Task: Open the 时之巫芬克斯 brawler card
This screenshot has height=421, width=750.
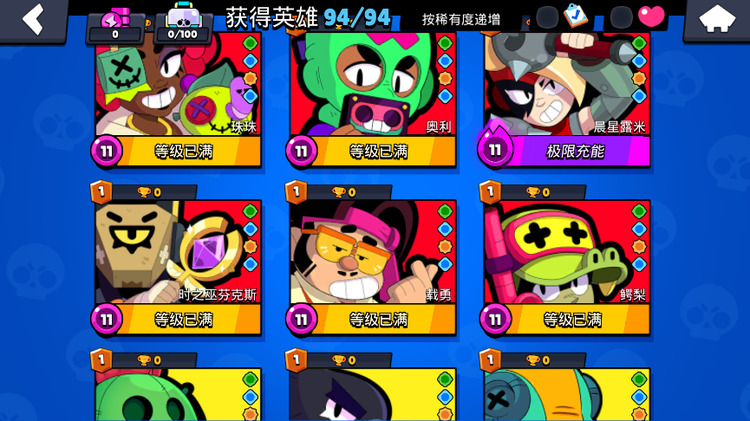Action: [177, 262]
